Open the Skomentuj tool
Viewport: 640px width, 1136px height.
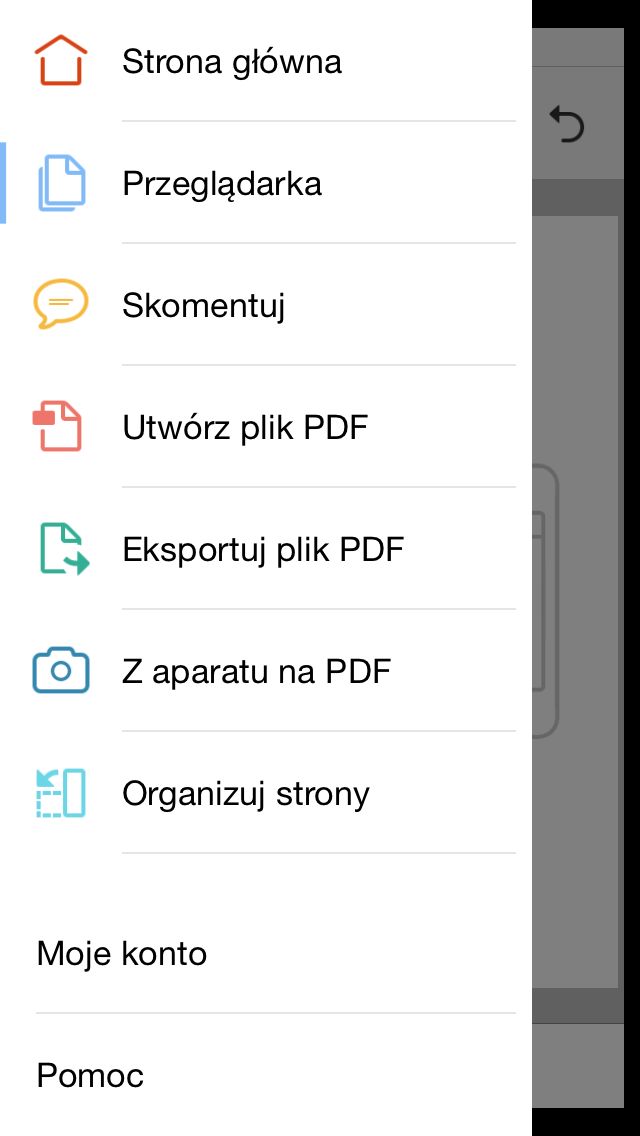coord(266,304)
